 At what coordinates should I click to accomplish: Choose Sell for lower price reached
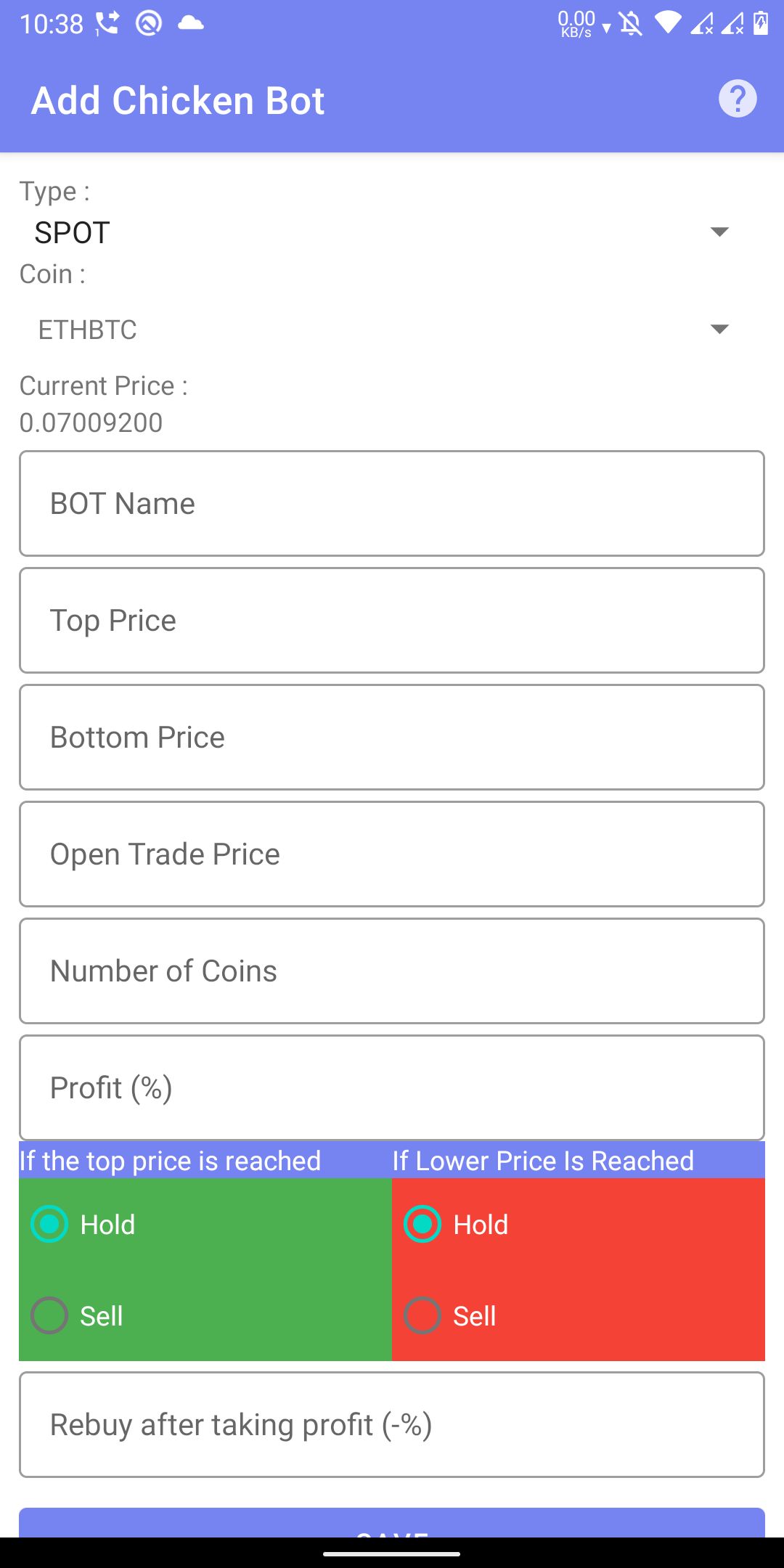coord(423,1315)
